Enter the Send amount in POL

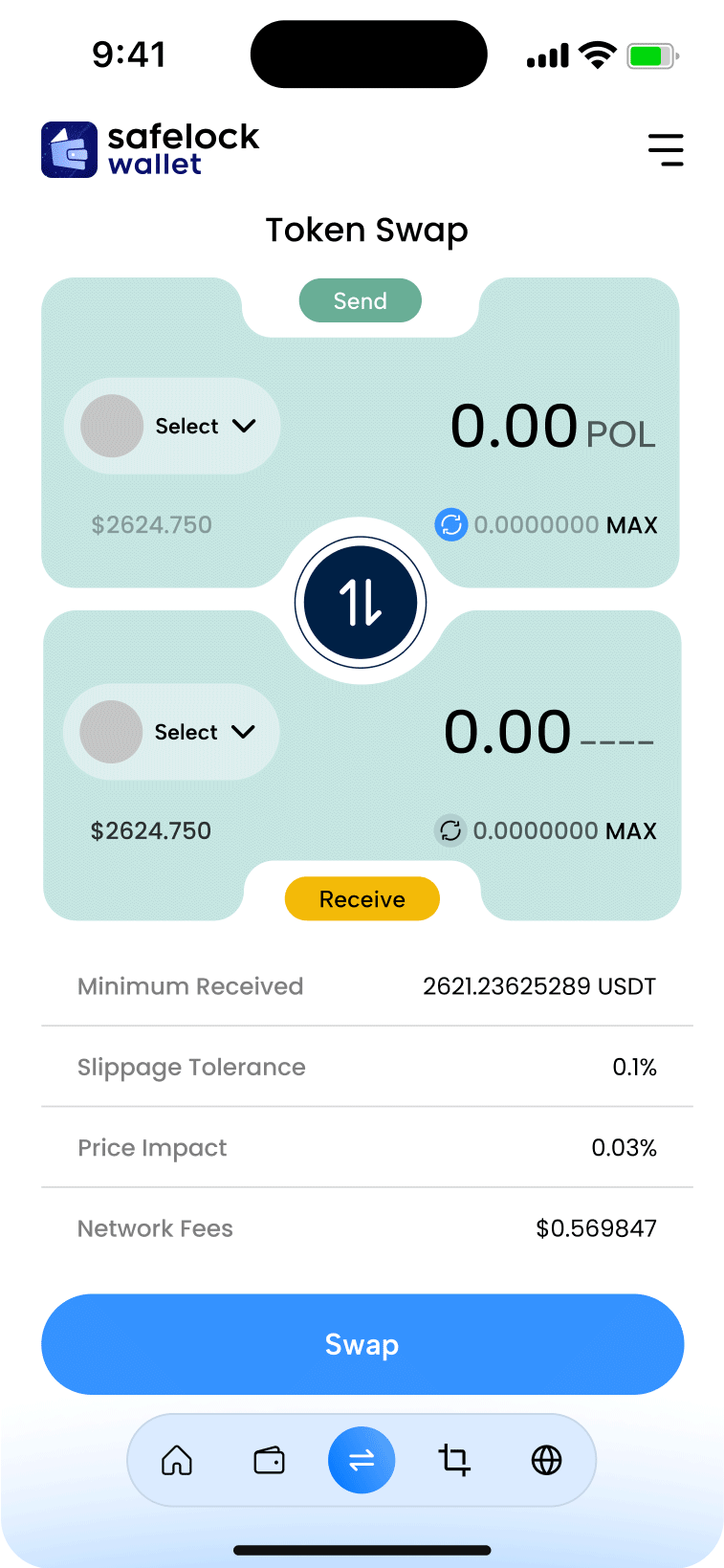click(x=514, y=427)
